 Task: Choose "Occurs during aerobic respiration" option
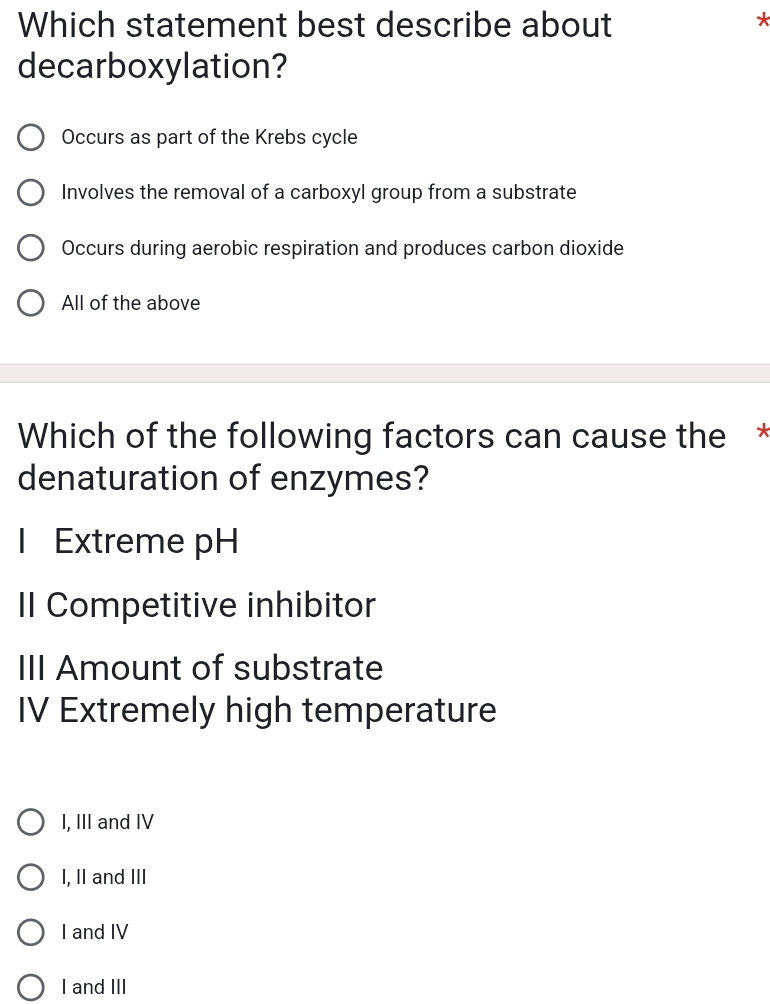tap(31, 247)
